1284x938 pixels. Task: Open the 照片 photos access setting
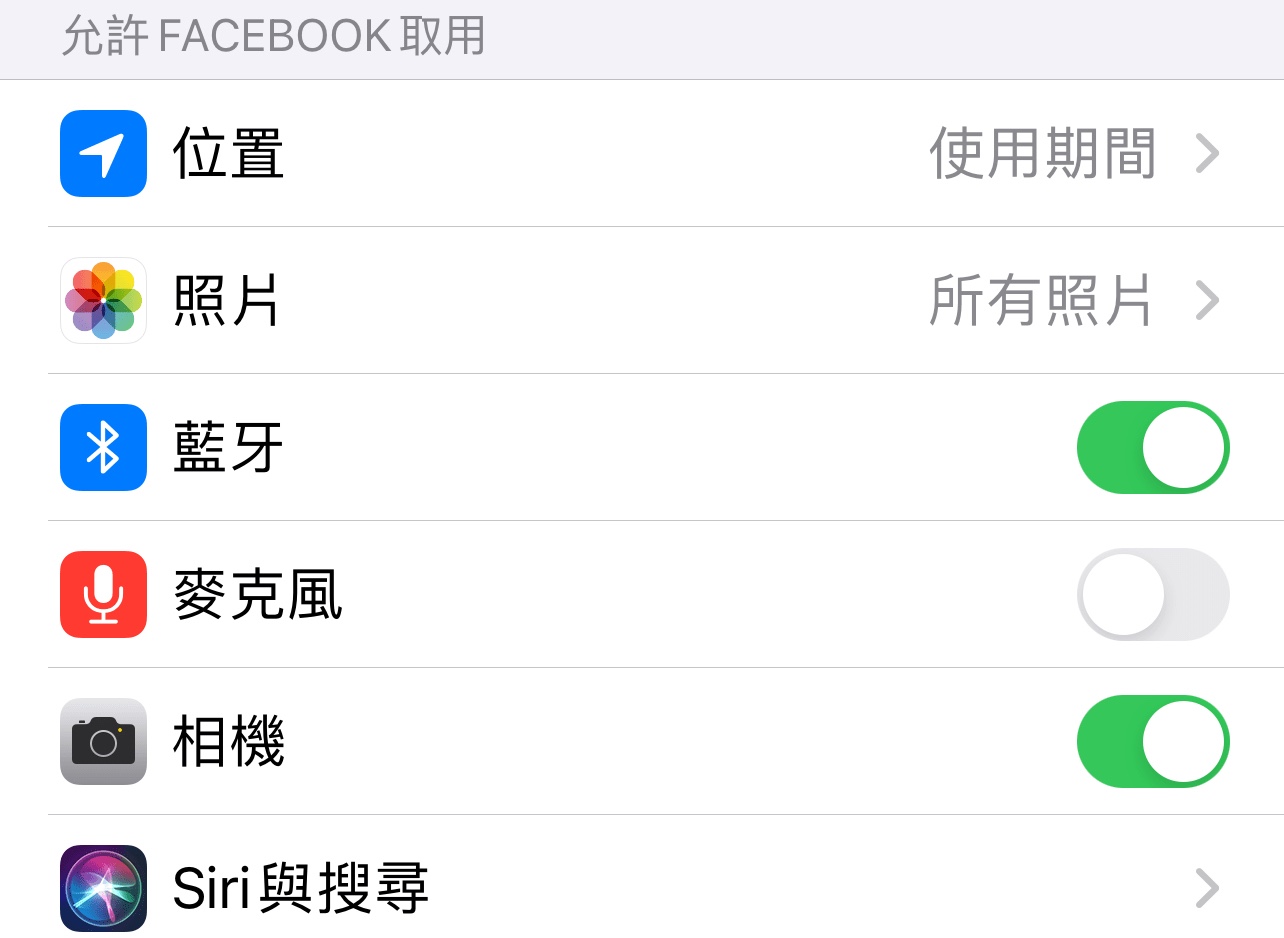tap(640, 300)
